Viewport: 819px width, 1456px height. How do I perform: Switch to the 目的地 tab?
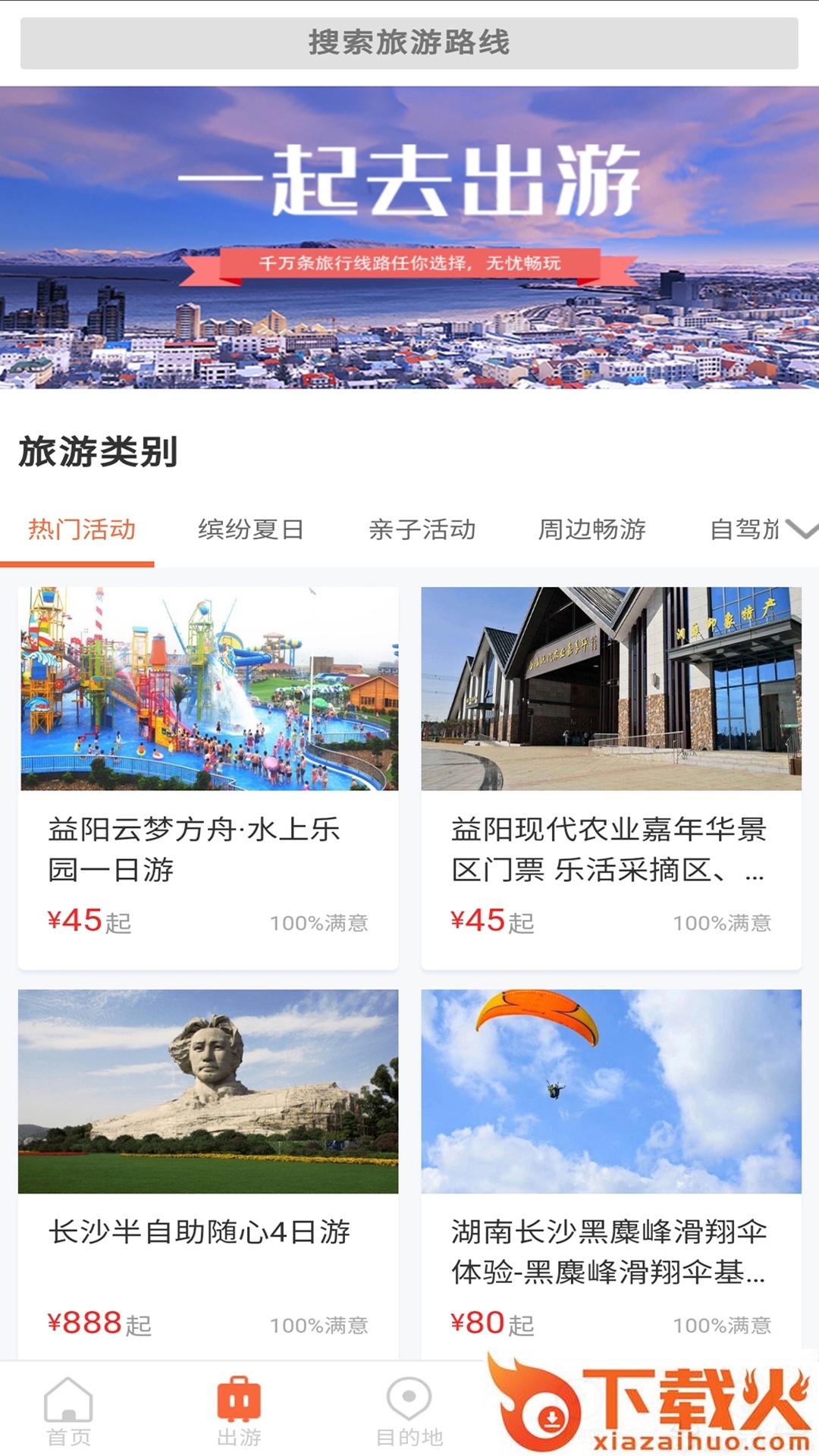(x=409, y=1412)
